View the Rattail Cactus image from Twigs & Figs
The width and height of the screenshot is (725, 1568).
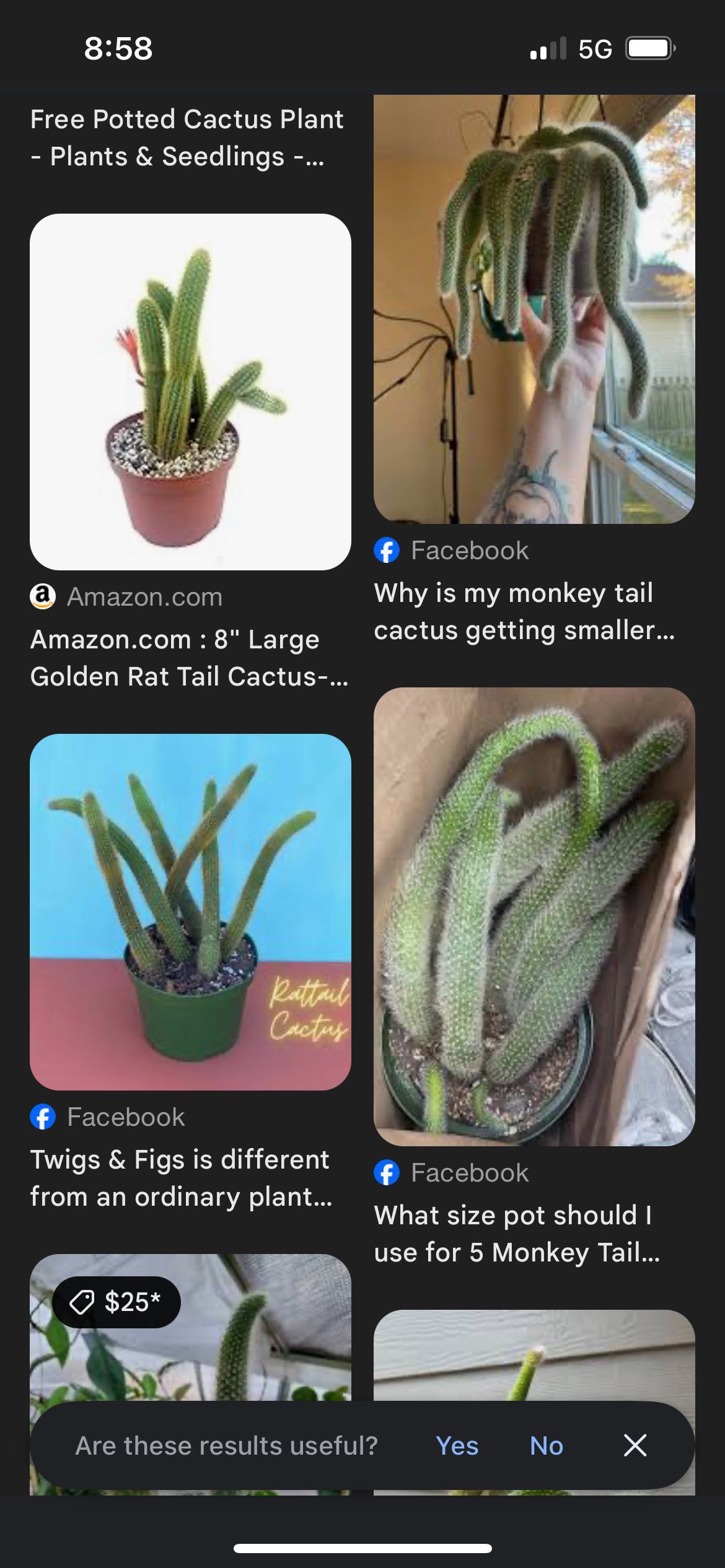tap(190, 912)
